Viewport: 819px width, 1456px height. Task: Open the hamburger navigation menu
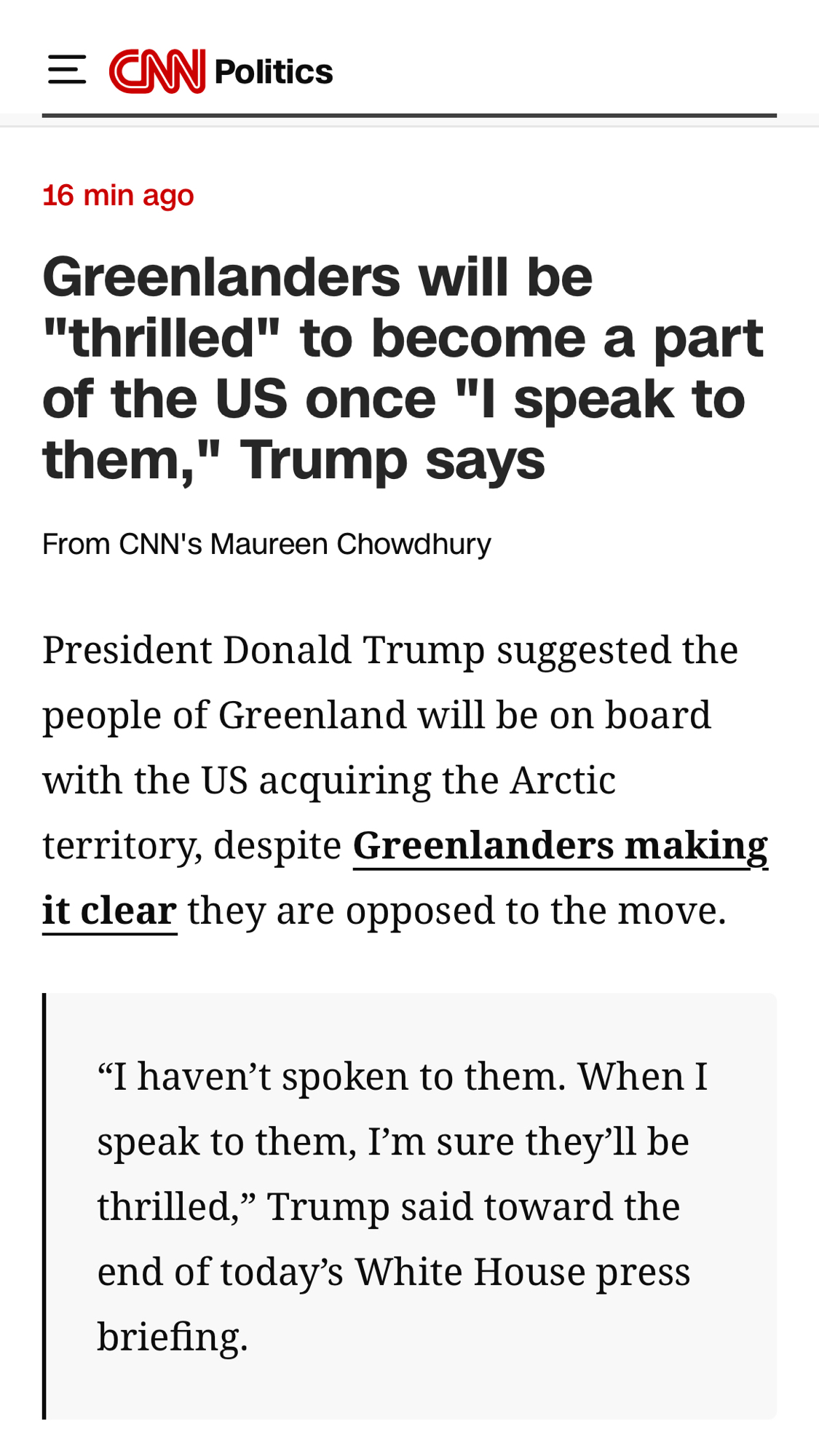[67, 71]
